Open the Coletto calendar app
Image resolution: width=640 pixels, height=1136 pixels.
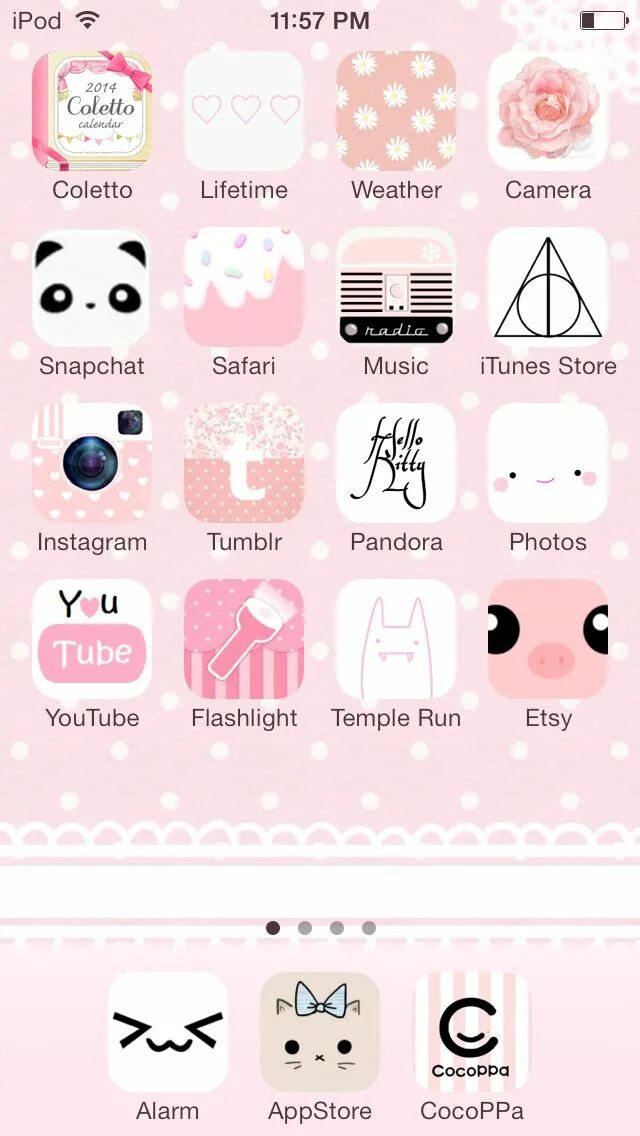(x=92, y=111)
